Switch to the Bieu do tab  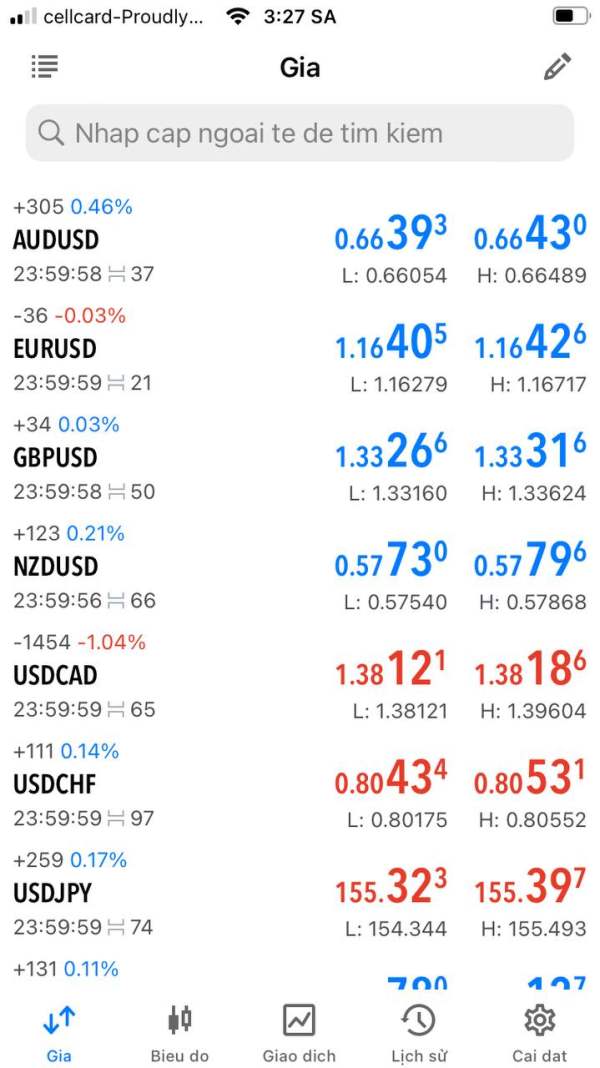pyautogui.click(x=180, y=1033)
